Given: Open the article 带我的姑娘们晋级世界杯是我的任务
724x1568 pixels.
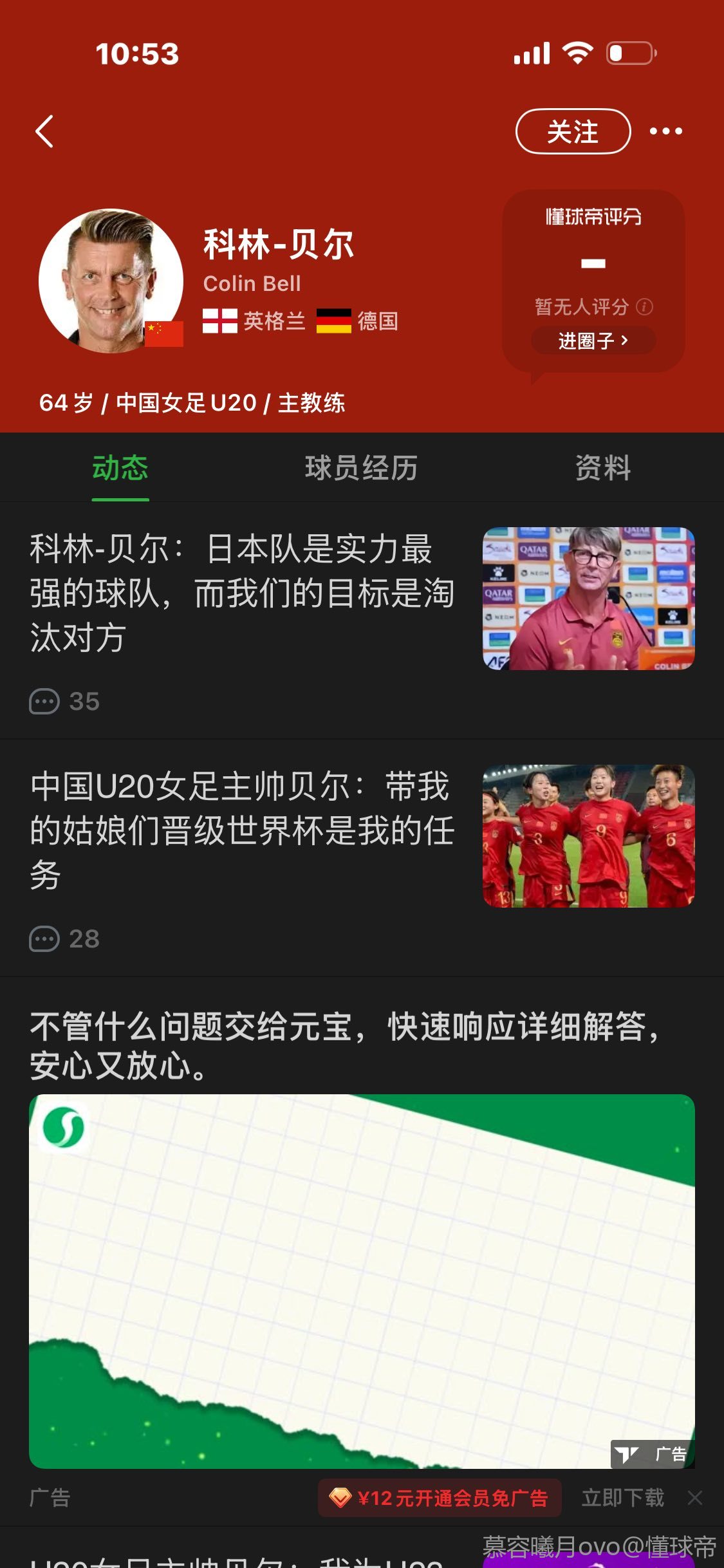Looking at the screenshot, I should click(x=242, y=830).
